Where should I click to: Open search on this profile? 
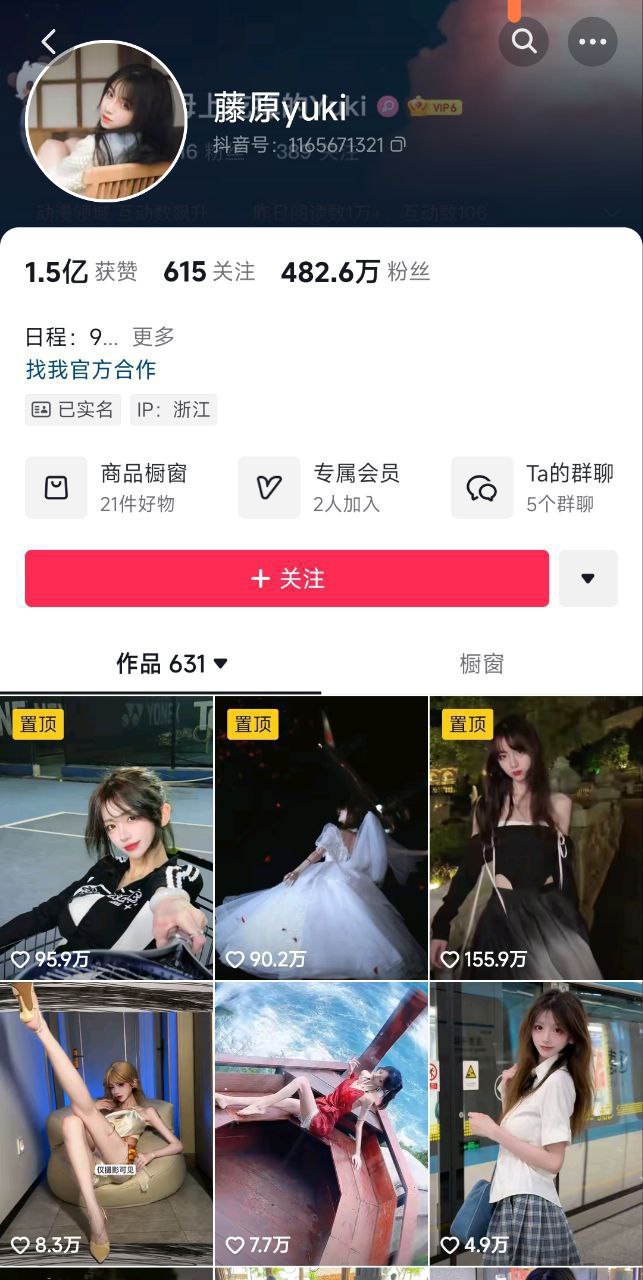coord(524,42)
